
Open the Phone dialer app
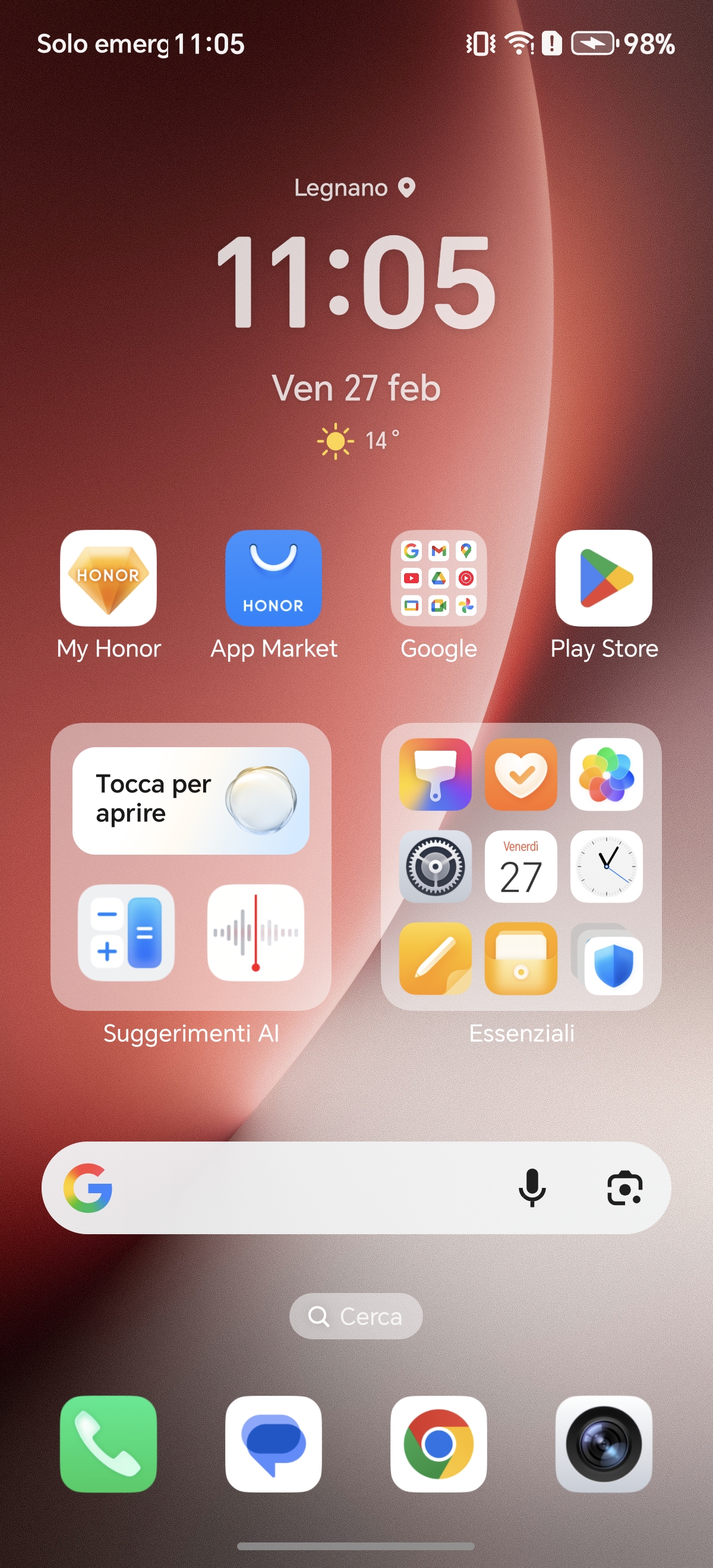108,1444
